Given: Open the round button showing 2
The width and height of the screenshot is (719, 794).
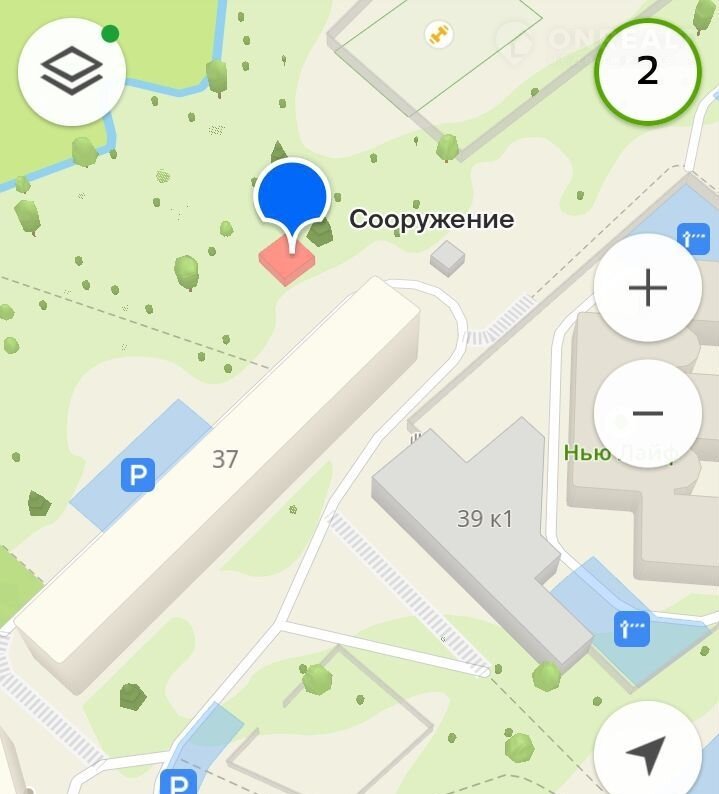Looking at the screenshot, I should [647, 71].
